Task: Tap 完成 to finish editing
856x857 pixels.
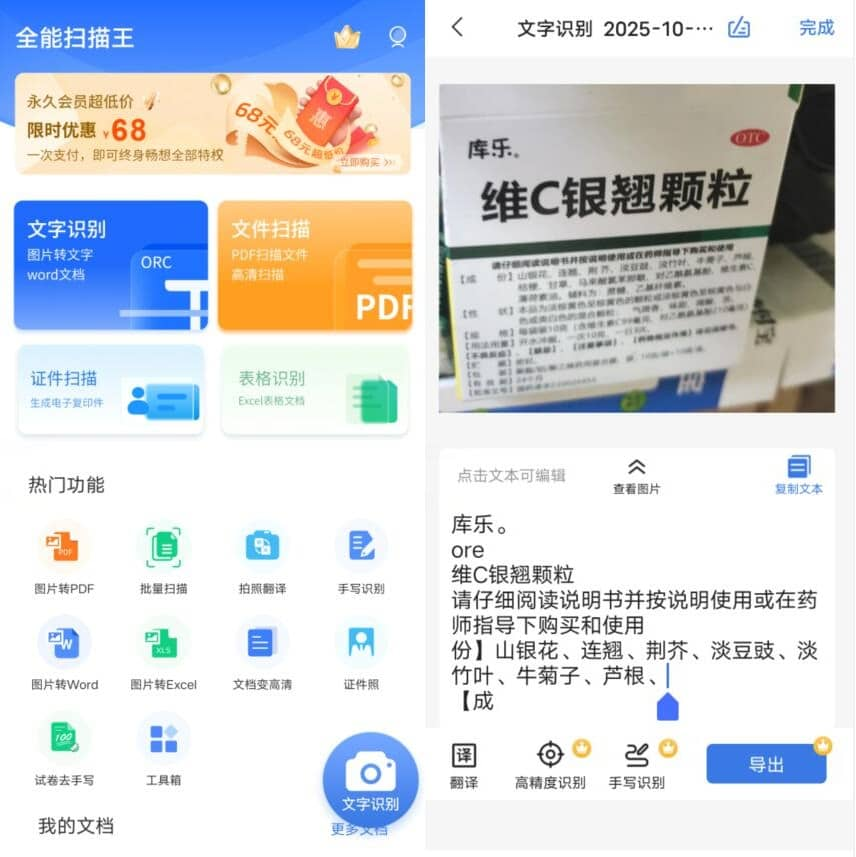Action: pyautogui.click(x=816, y=28)
